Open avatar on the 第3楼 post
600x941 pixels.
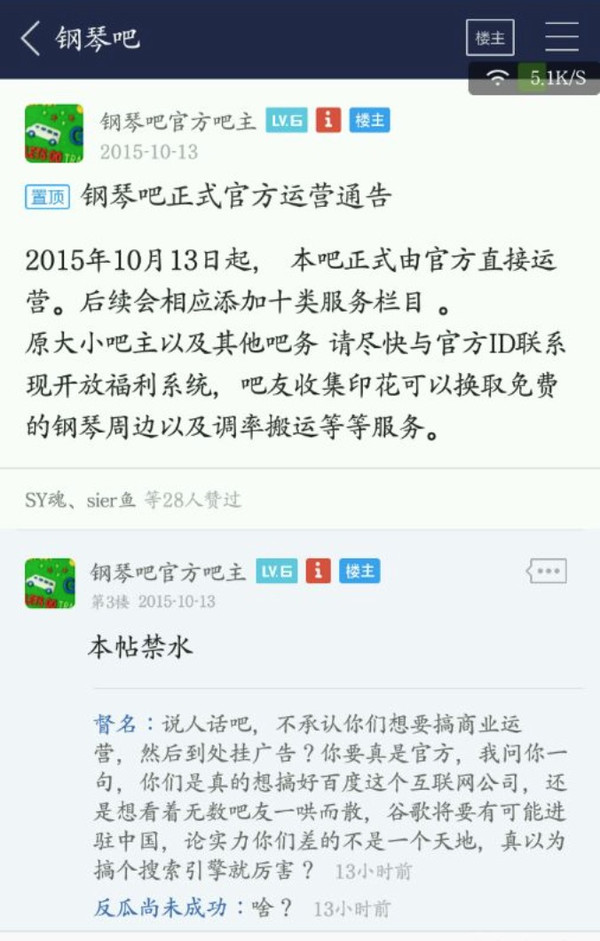(x=50, y=584)
